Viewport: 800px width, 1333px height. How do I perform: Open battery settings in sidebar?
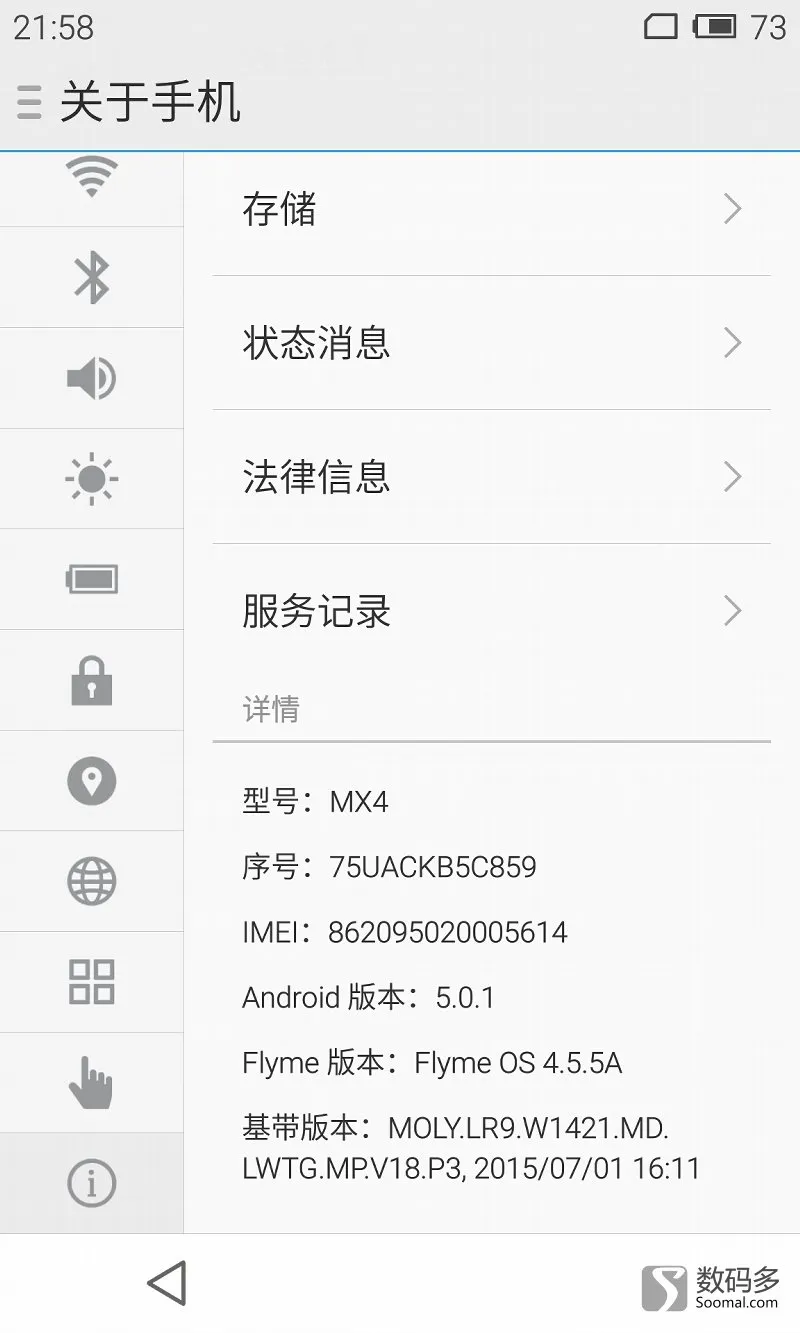[91, 579]
